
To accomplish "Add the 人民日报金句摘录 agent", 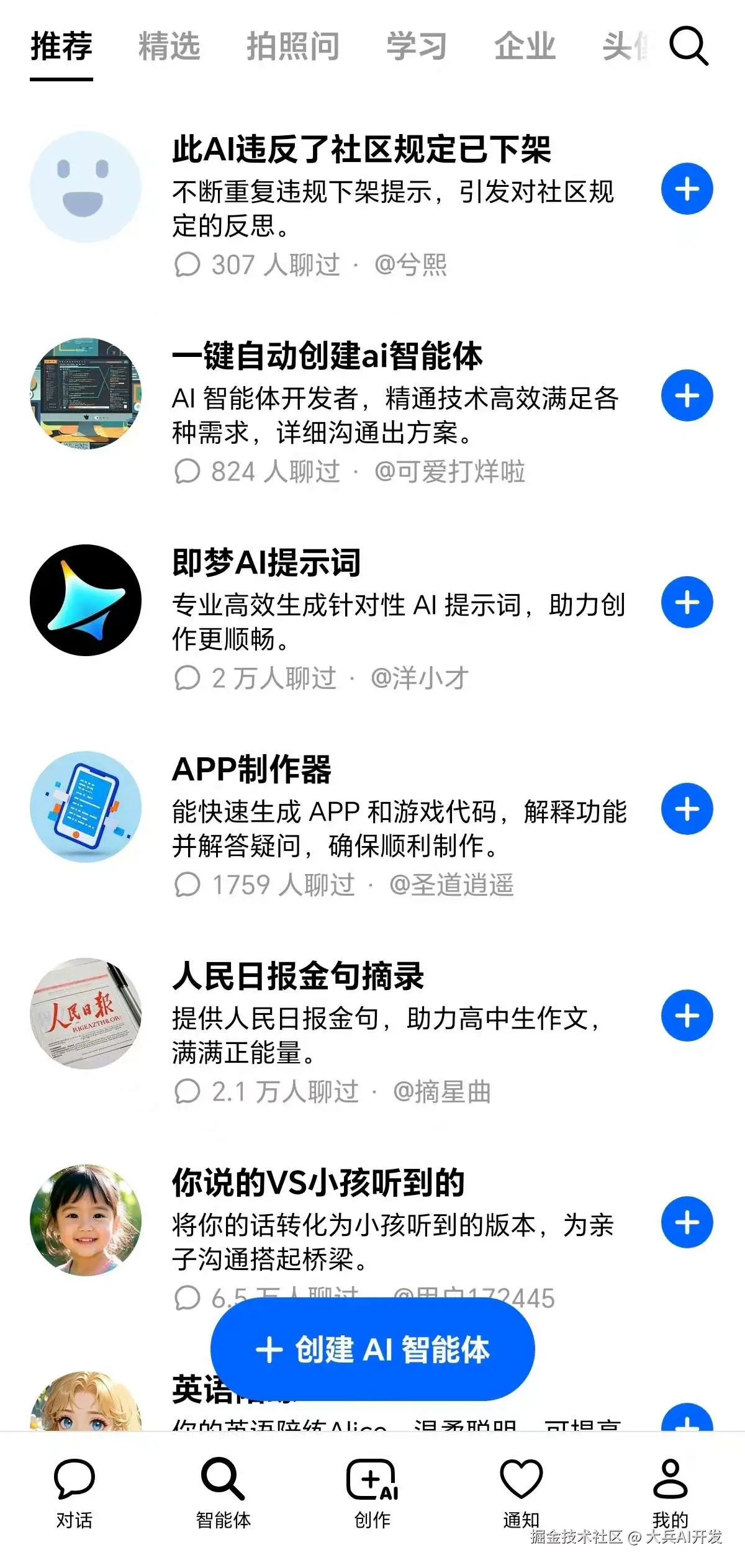I will click(687, 1016).
